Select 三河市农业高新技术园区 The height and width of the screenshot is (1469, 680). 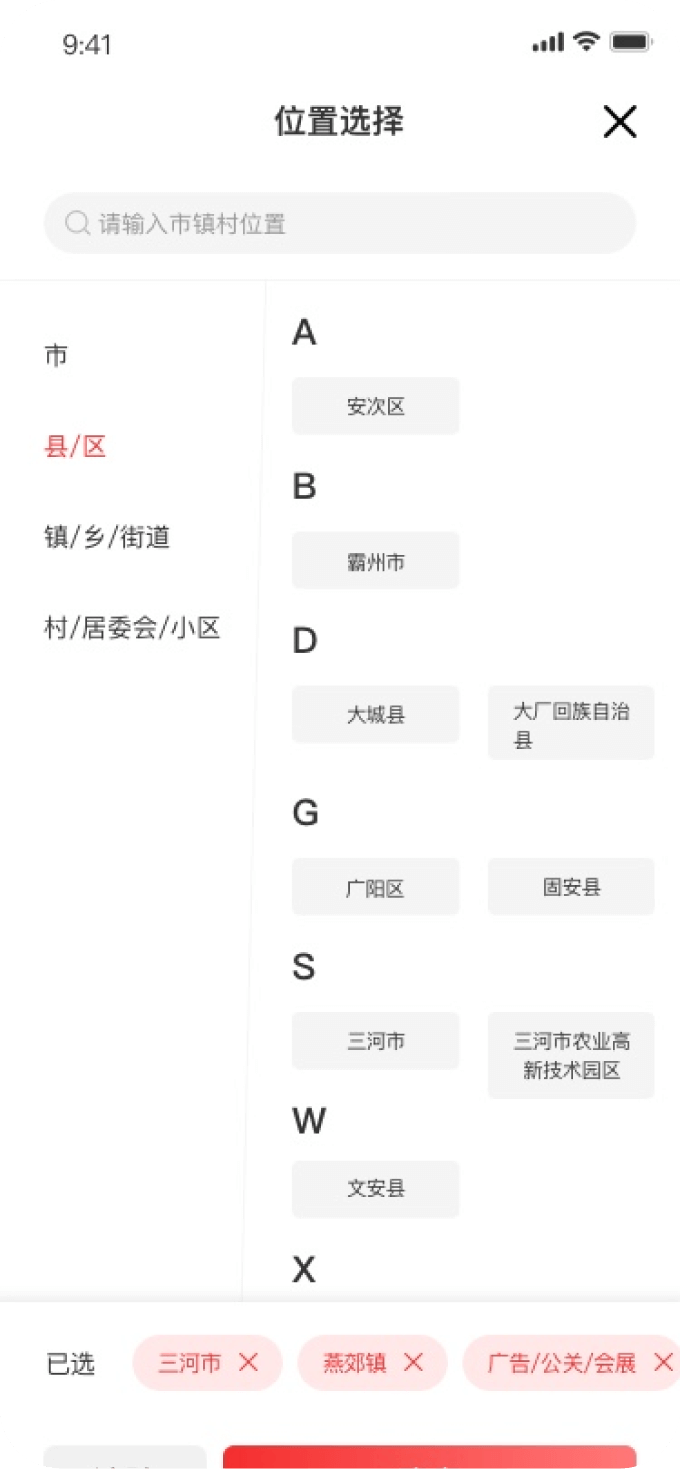571,1056
